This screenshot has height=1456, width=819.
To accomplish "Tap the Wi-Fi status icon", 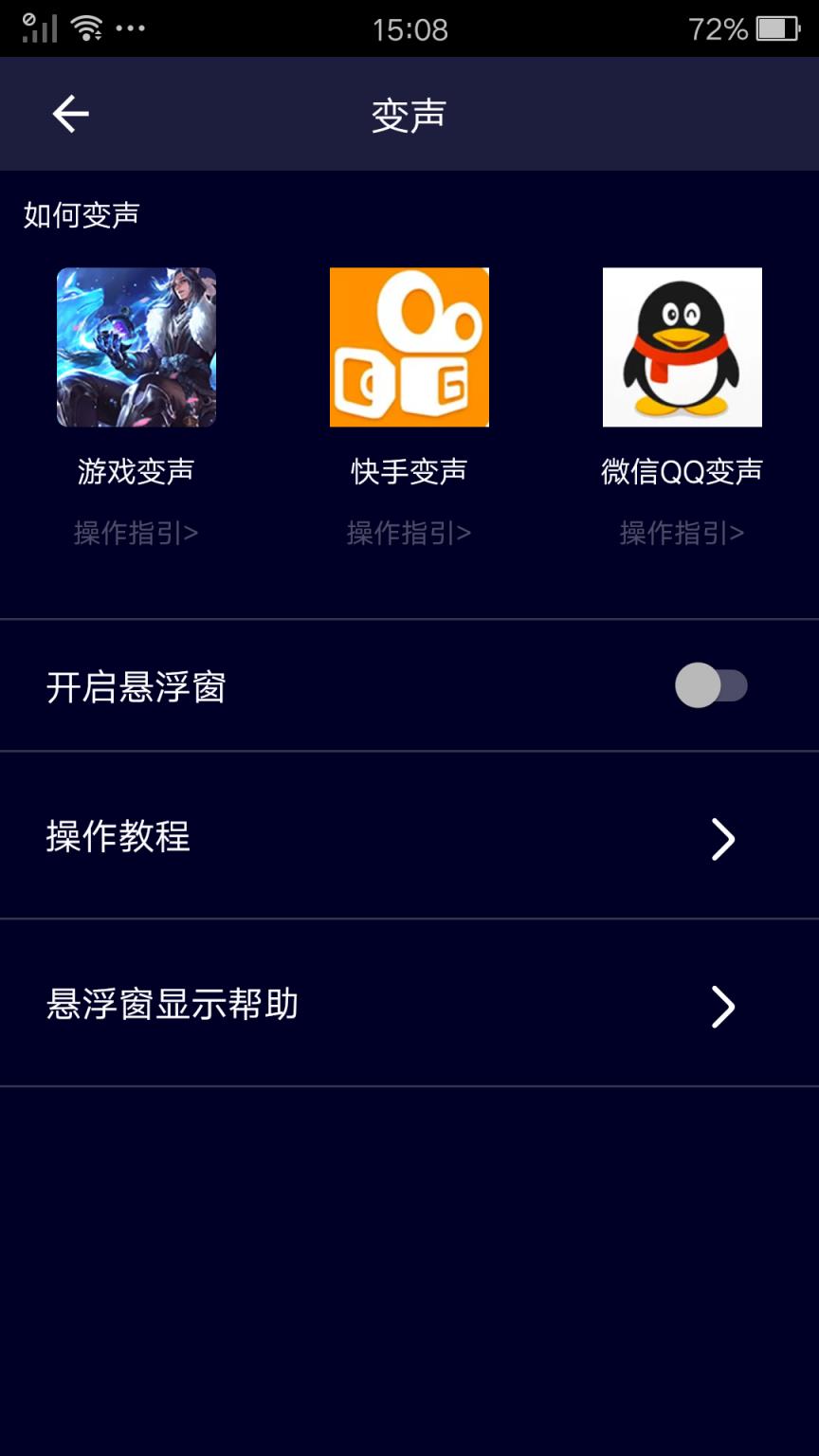I will point(88,27).
